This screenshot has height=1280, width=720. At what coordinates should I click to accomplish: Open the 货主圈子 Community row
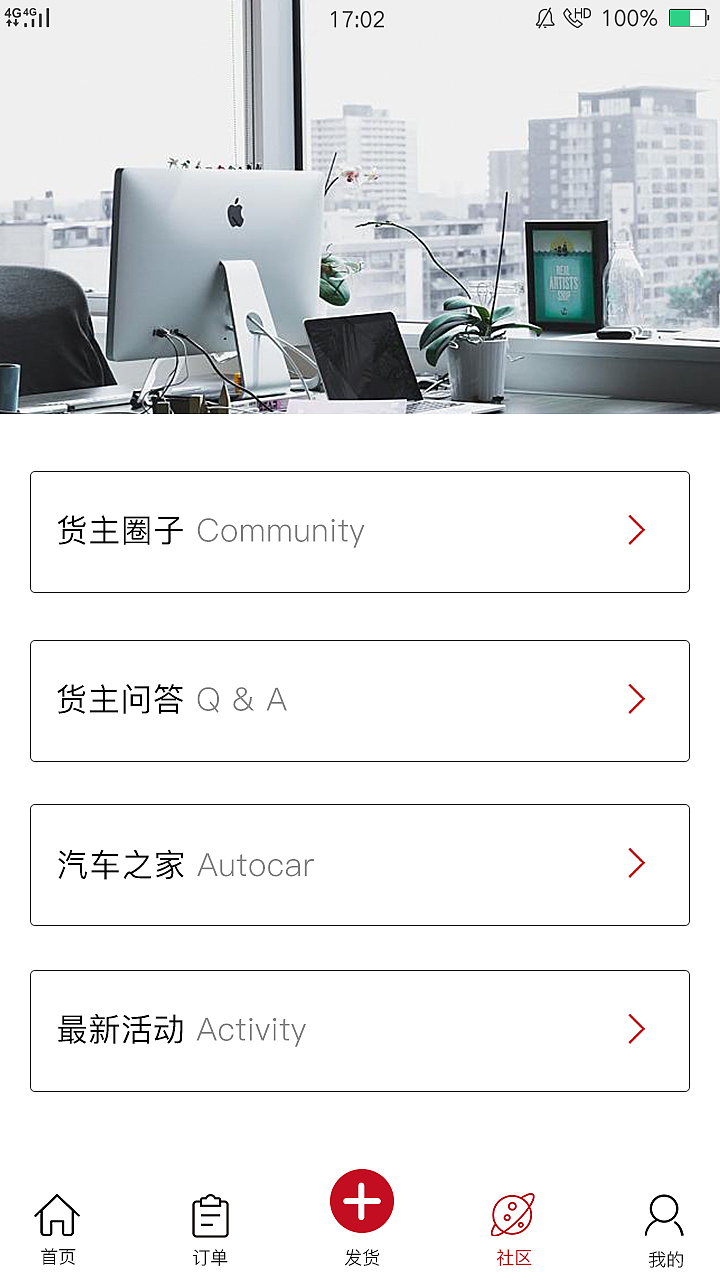(360, 531)
